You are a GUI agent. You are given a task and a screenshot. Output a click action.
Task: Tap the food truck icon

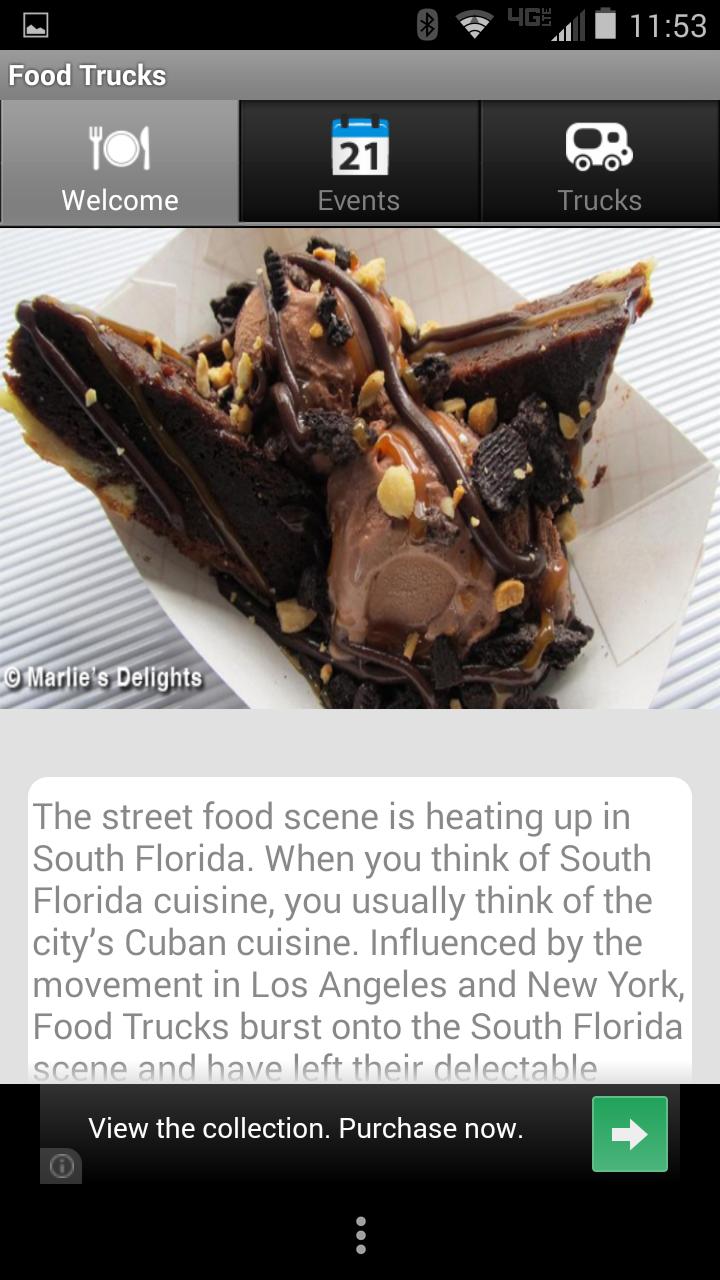(x=599, y=146)
